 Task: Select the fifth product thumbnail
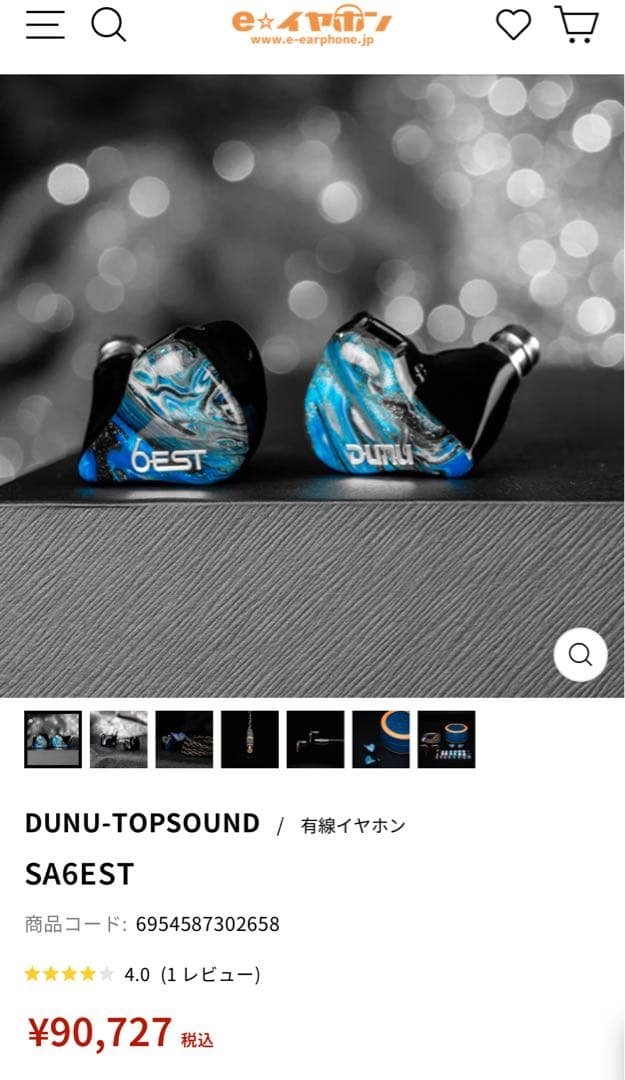coord(315,739)
